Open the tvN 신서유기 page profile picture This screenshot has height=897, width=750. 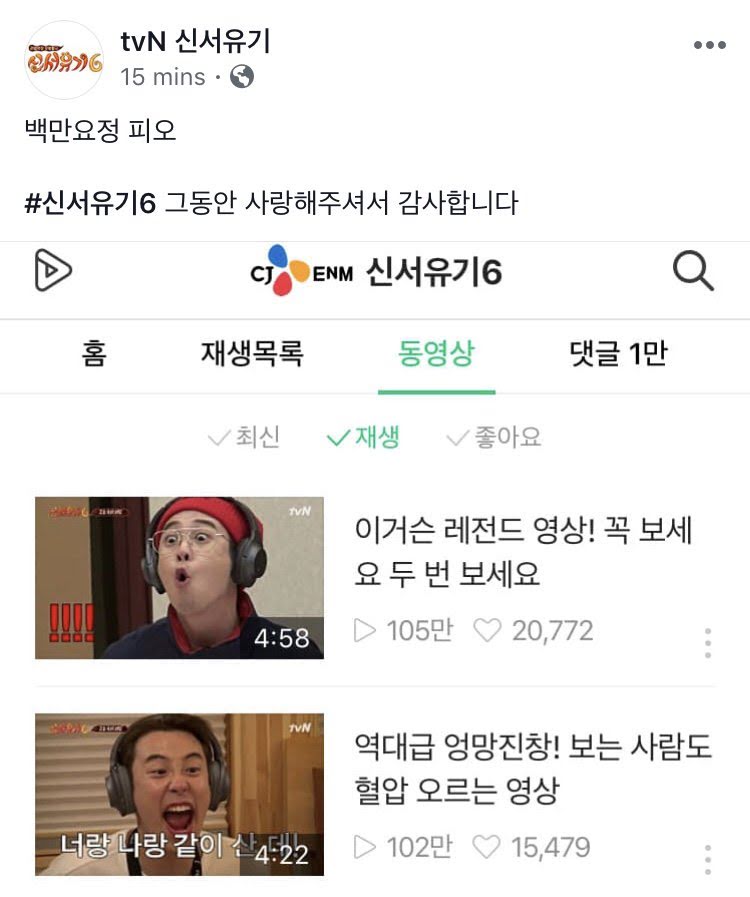click(x=62, y=60)
